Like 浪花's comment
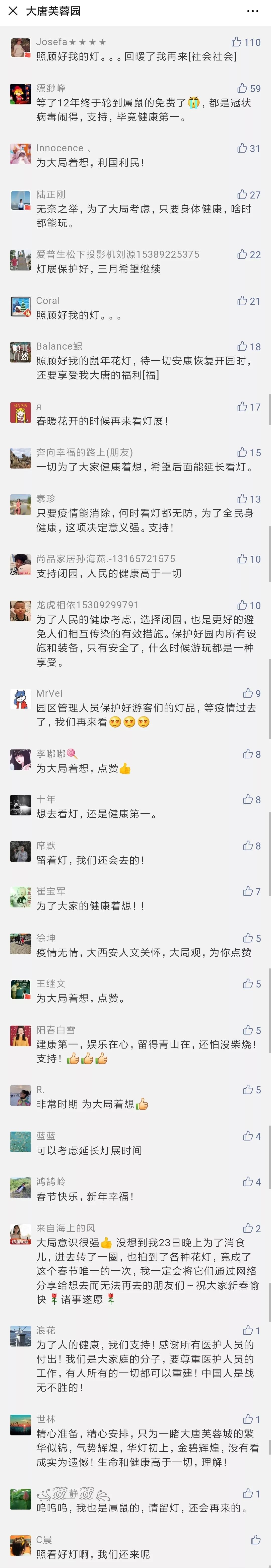The height and width of the screenshot is (1568, 271). coord(248,1331)
